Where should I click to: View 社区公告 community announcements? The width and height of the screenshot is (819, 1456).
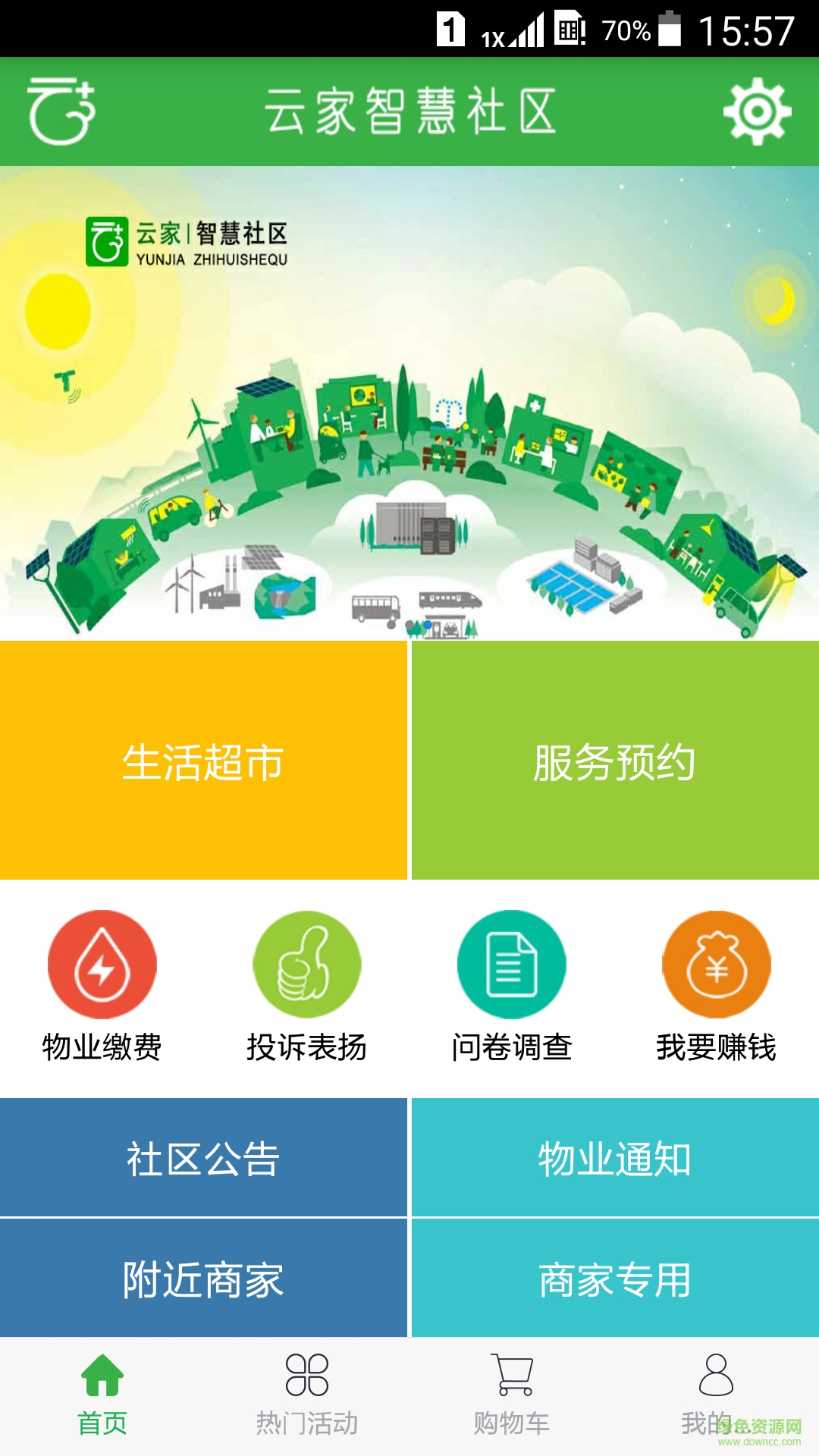203,1158
